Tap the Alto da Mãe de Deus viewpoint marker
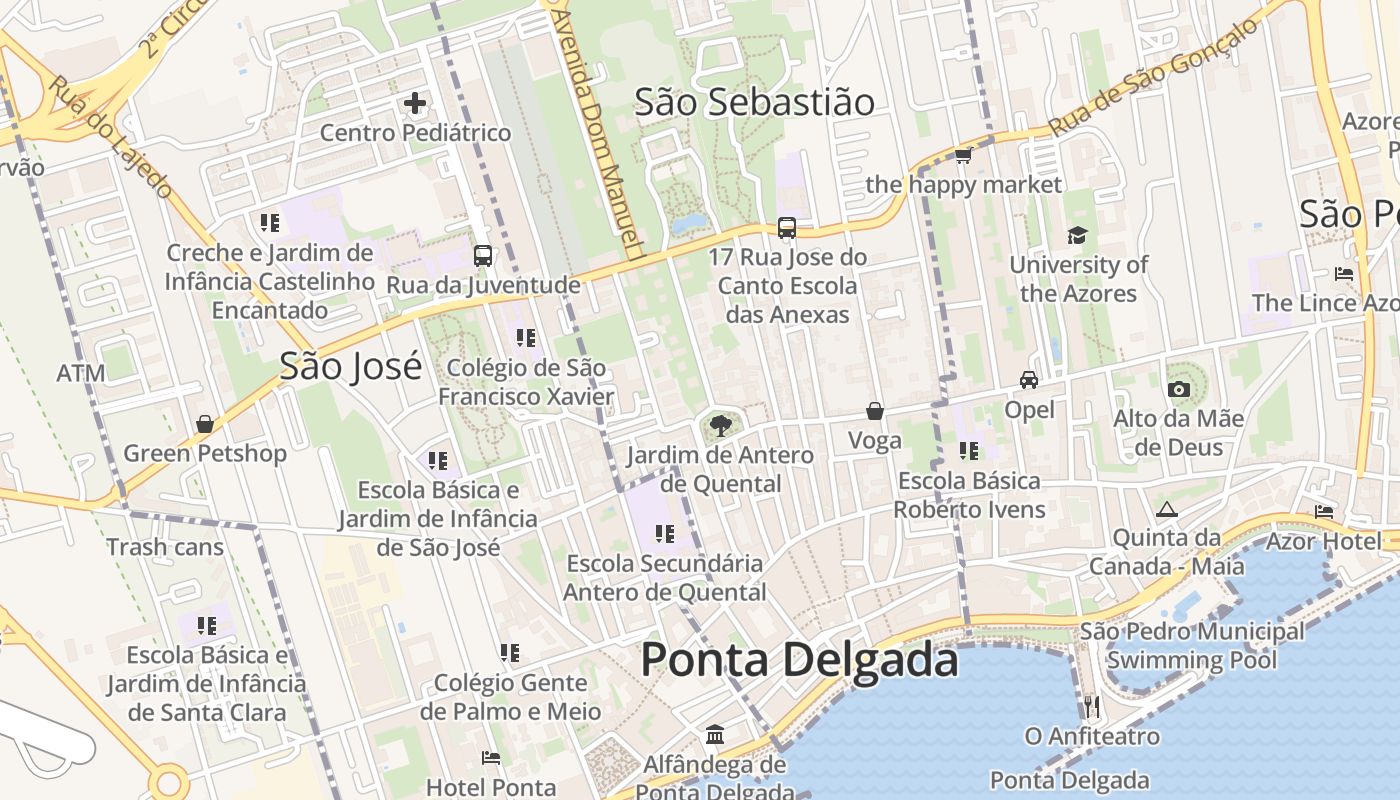The height and width of the screenshot is (800, 1400). 1179,389
